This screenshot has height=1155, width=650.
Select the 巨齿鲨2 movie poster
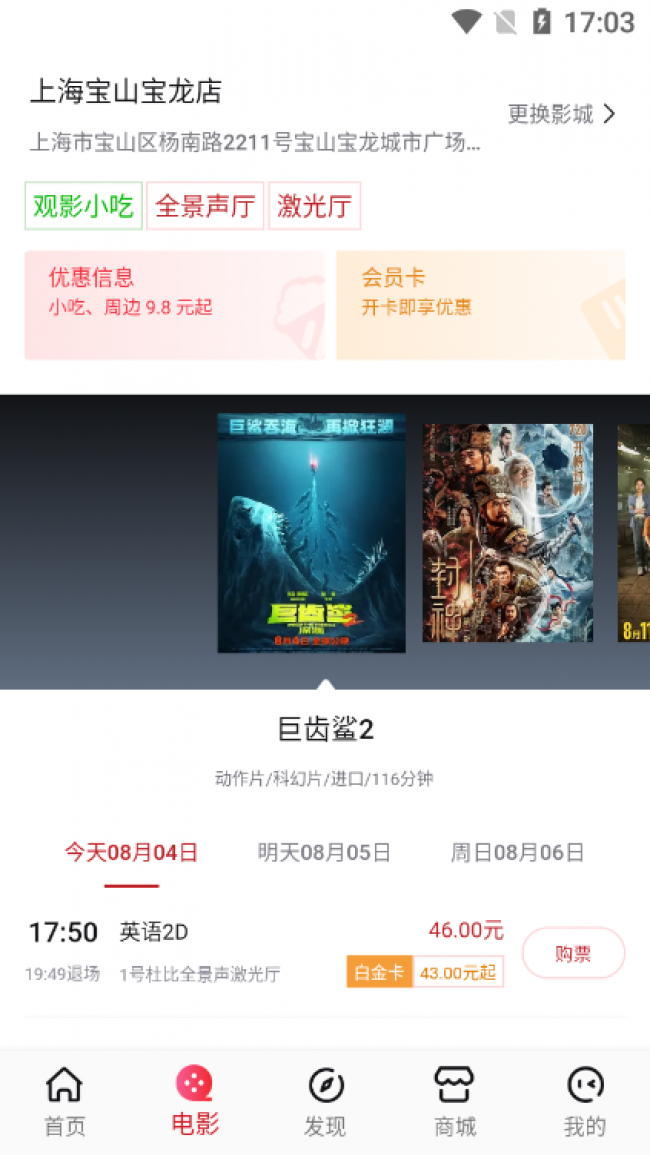tap(311, 533)
